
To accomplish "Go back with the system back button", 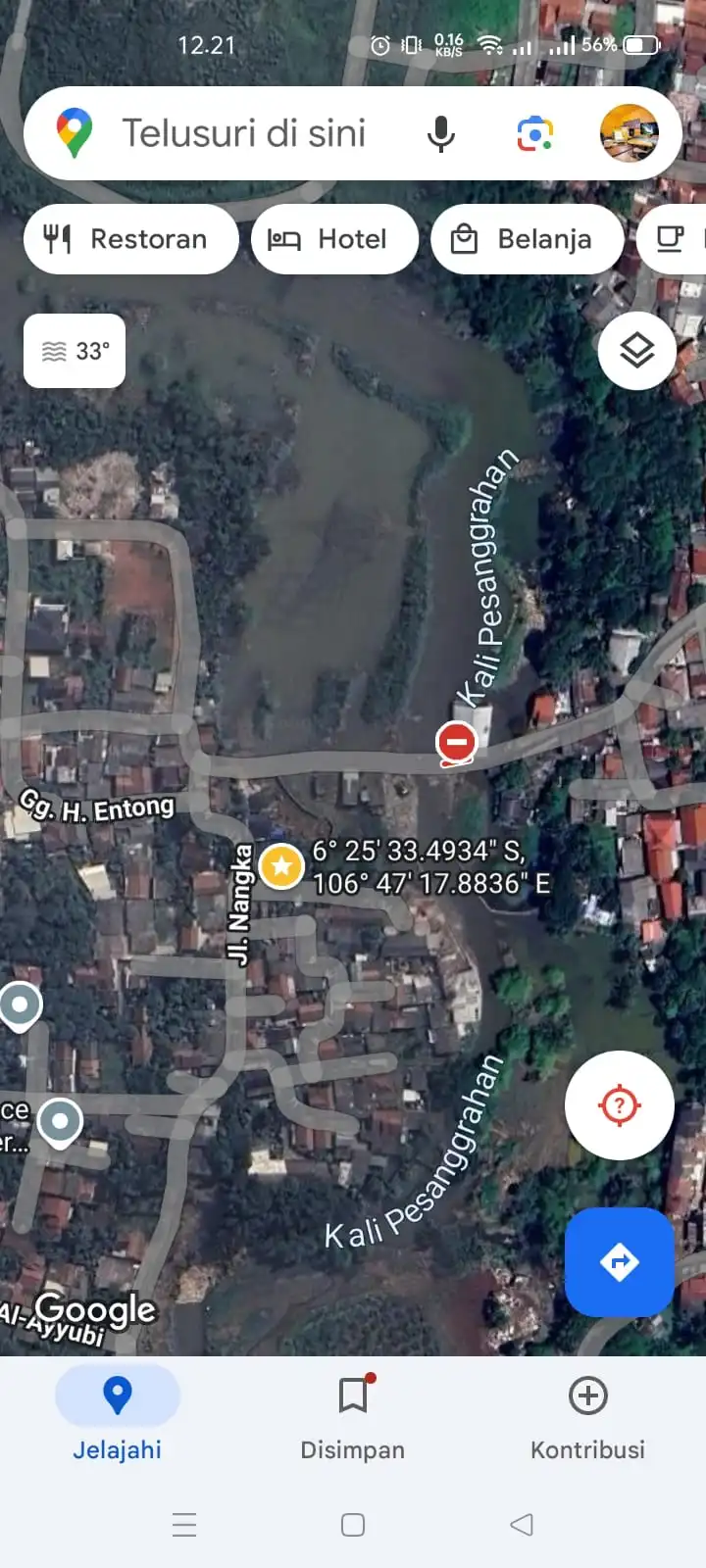I will point(522,1525).
